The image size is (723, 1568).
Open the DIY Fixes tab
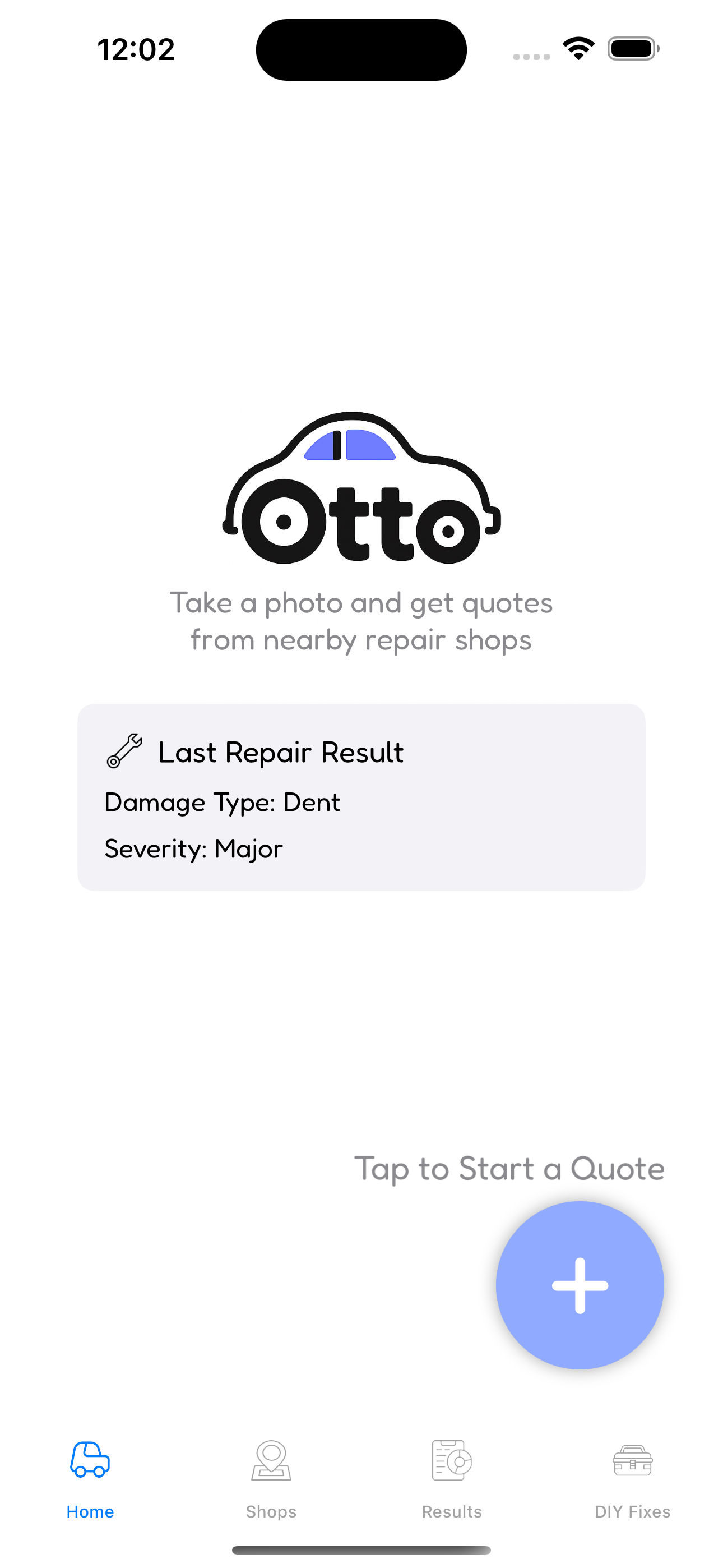pyautogui.click(x=632, y=1511)
